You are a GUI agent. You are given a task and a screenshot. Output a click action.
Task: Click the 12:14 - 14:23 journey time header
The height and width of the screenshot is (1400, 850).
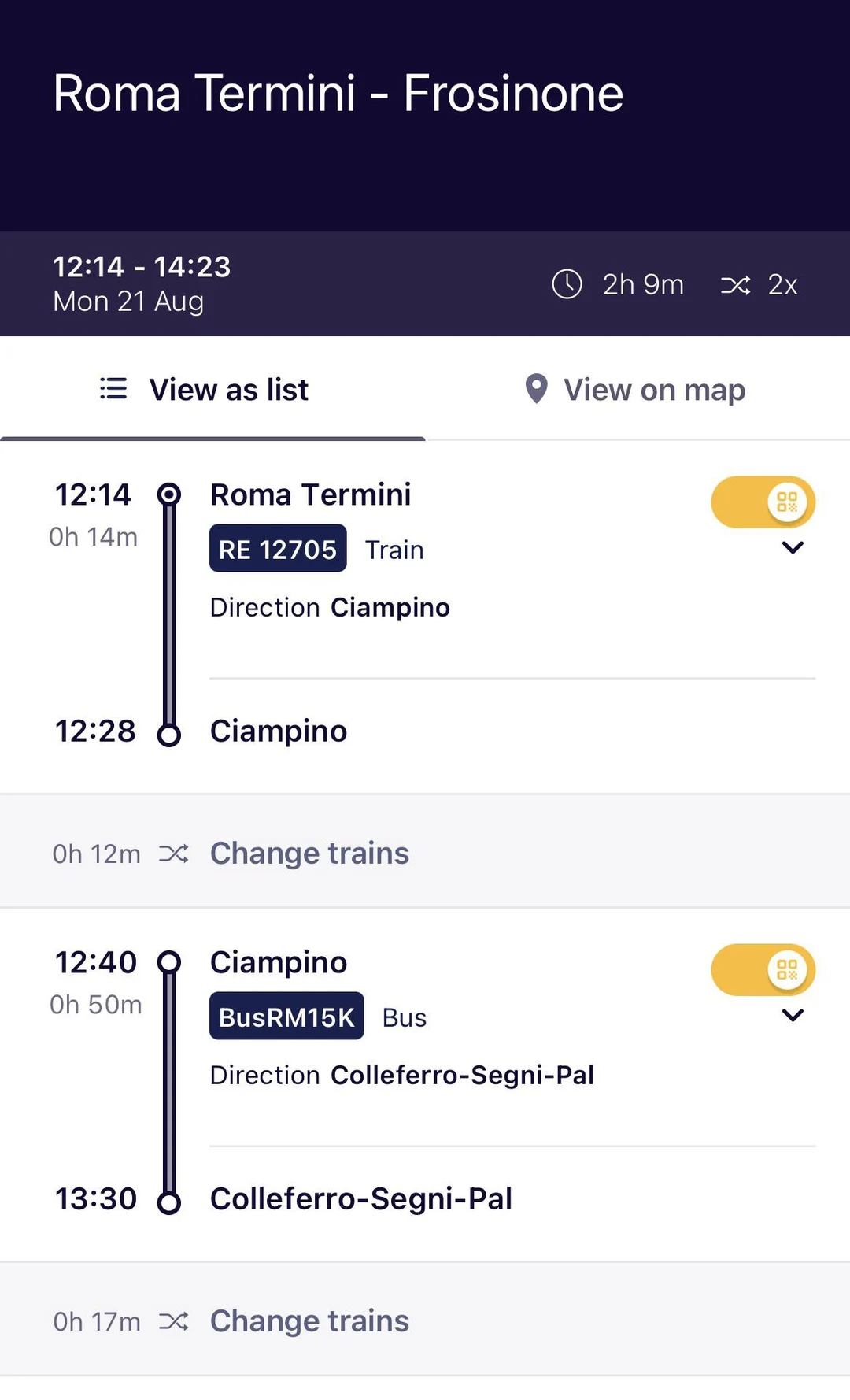(140, 266)
